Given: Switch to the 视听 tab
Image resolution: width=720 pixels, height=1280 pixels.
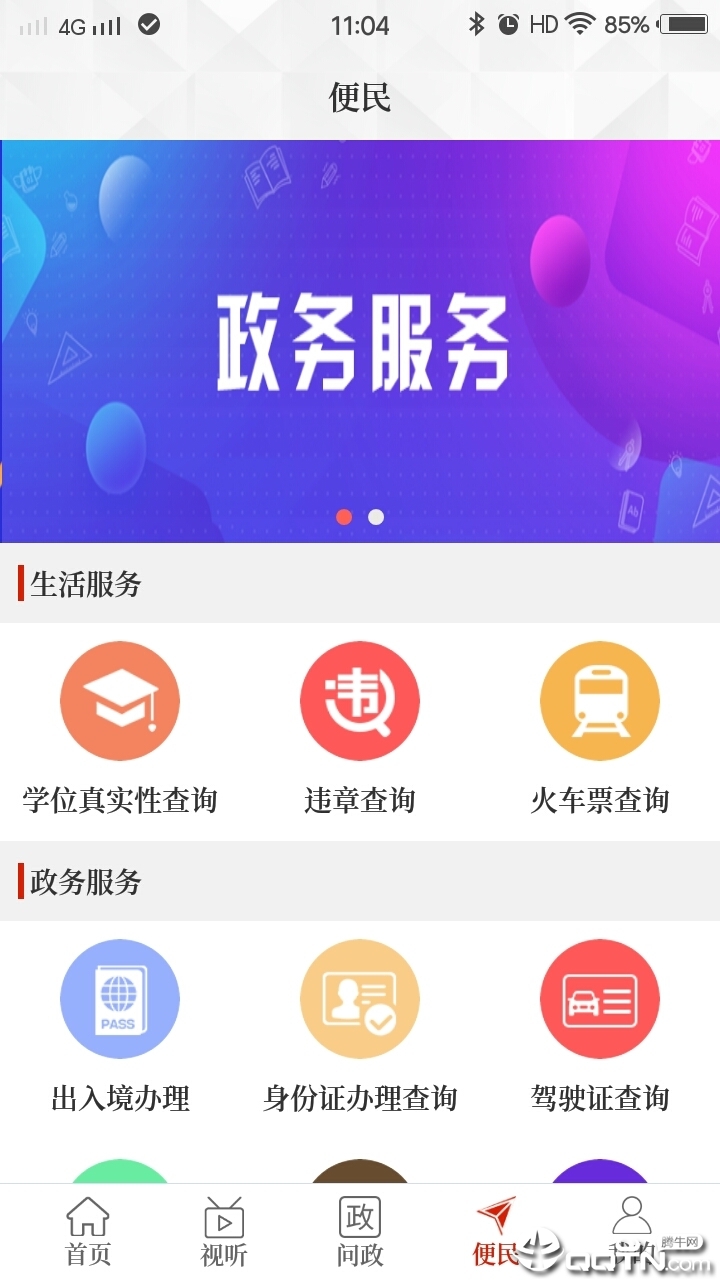Looking at the screenshot, I should [x=224, y=1232].
